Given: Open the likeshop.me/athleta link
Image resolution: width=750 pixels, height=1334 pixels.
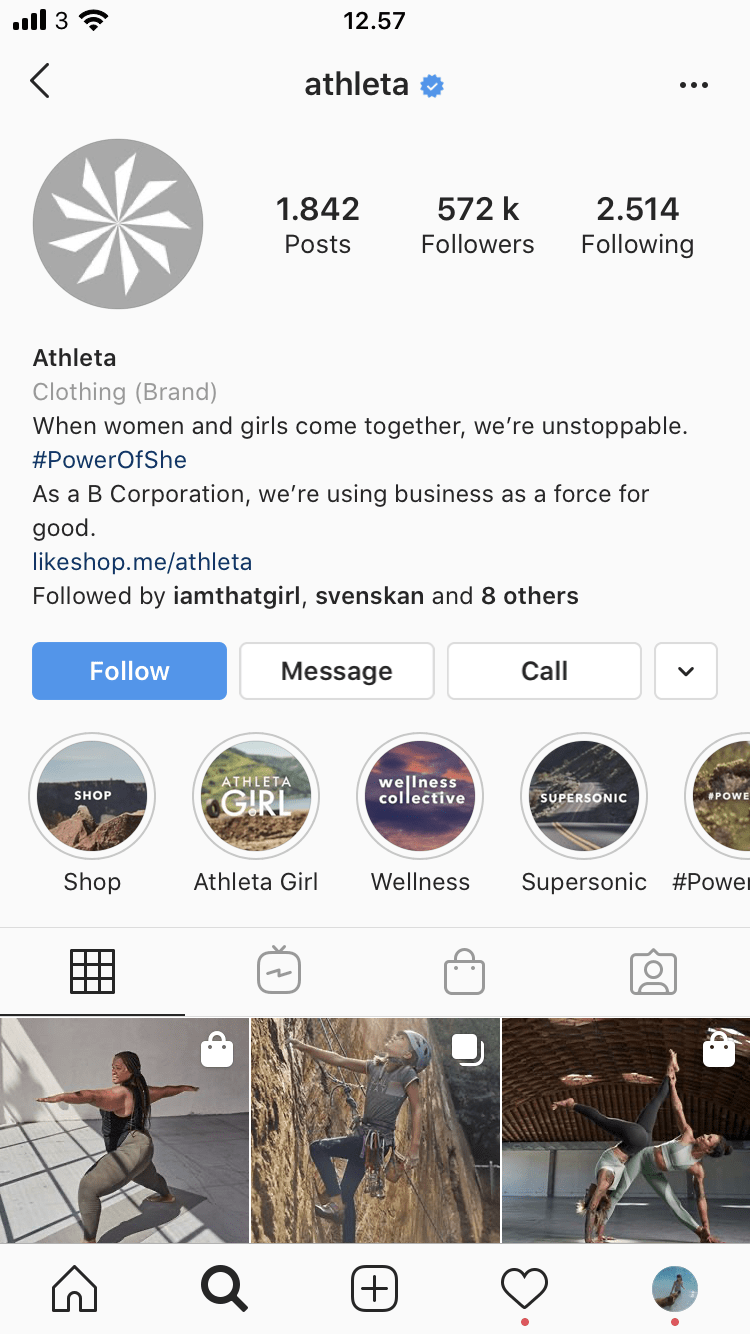Looking at the screenshot, I should click(142, 562).
